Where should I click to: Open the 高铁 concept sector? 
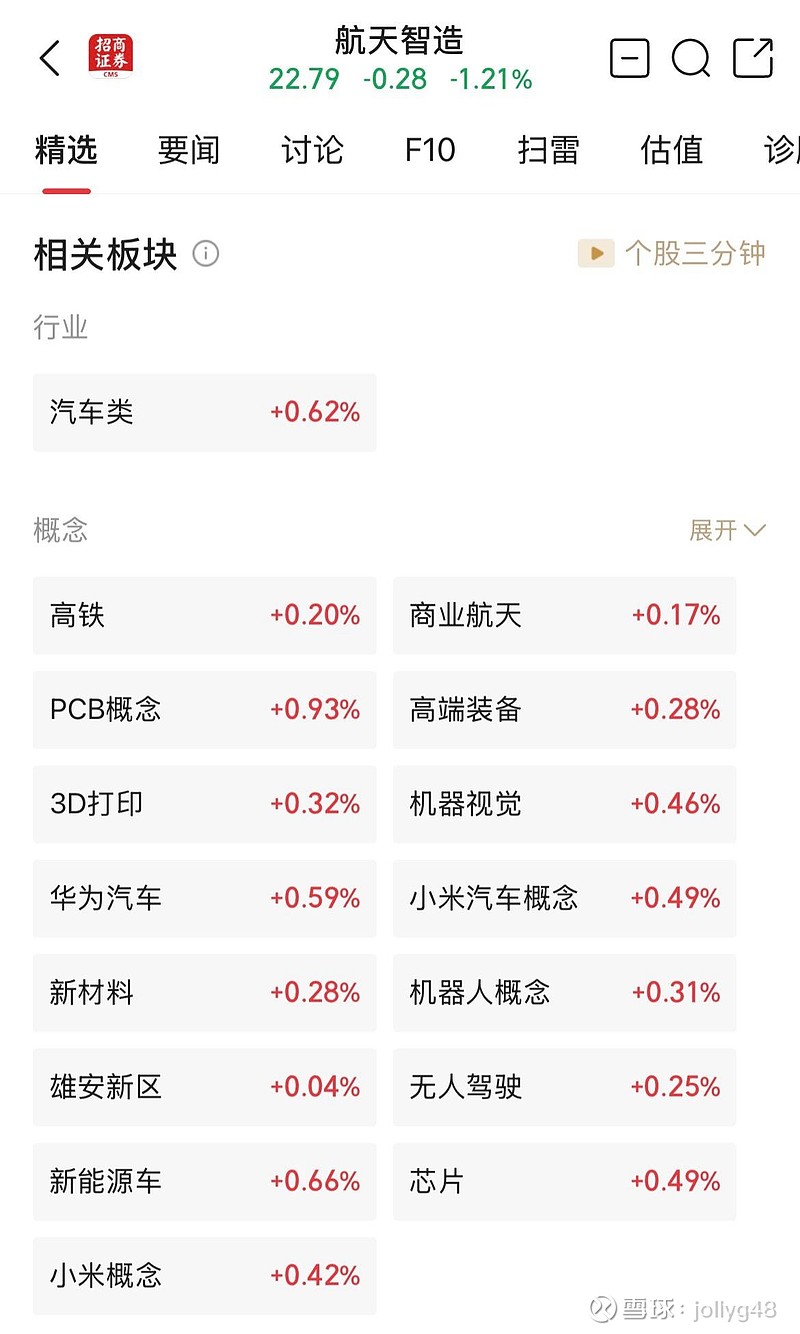click(205, 615)
